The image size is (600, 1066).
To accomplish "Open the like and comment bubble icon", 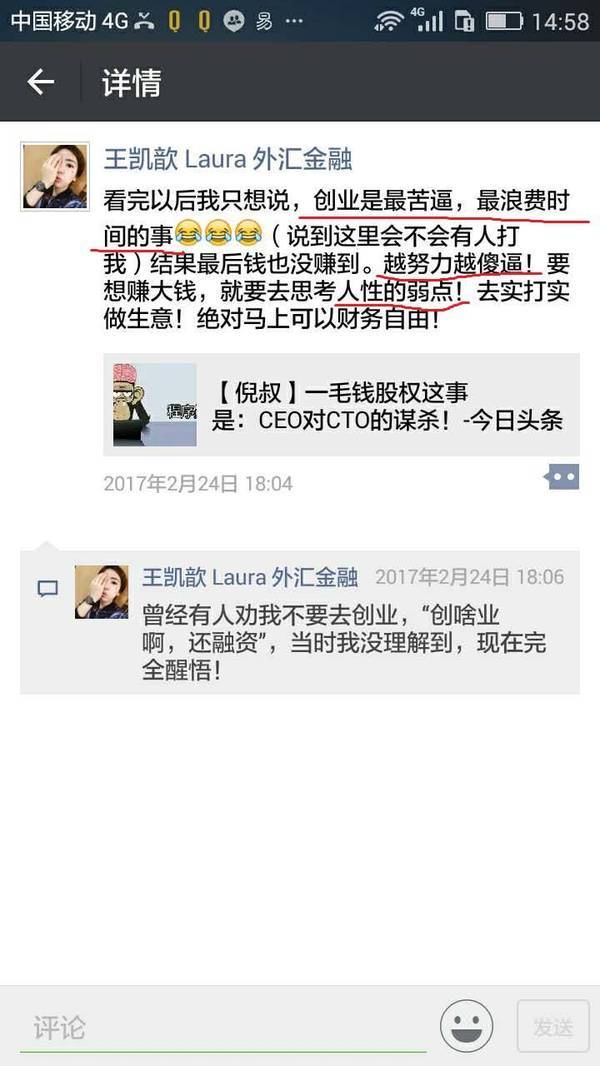I will point(562,477).
